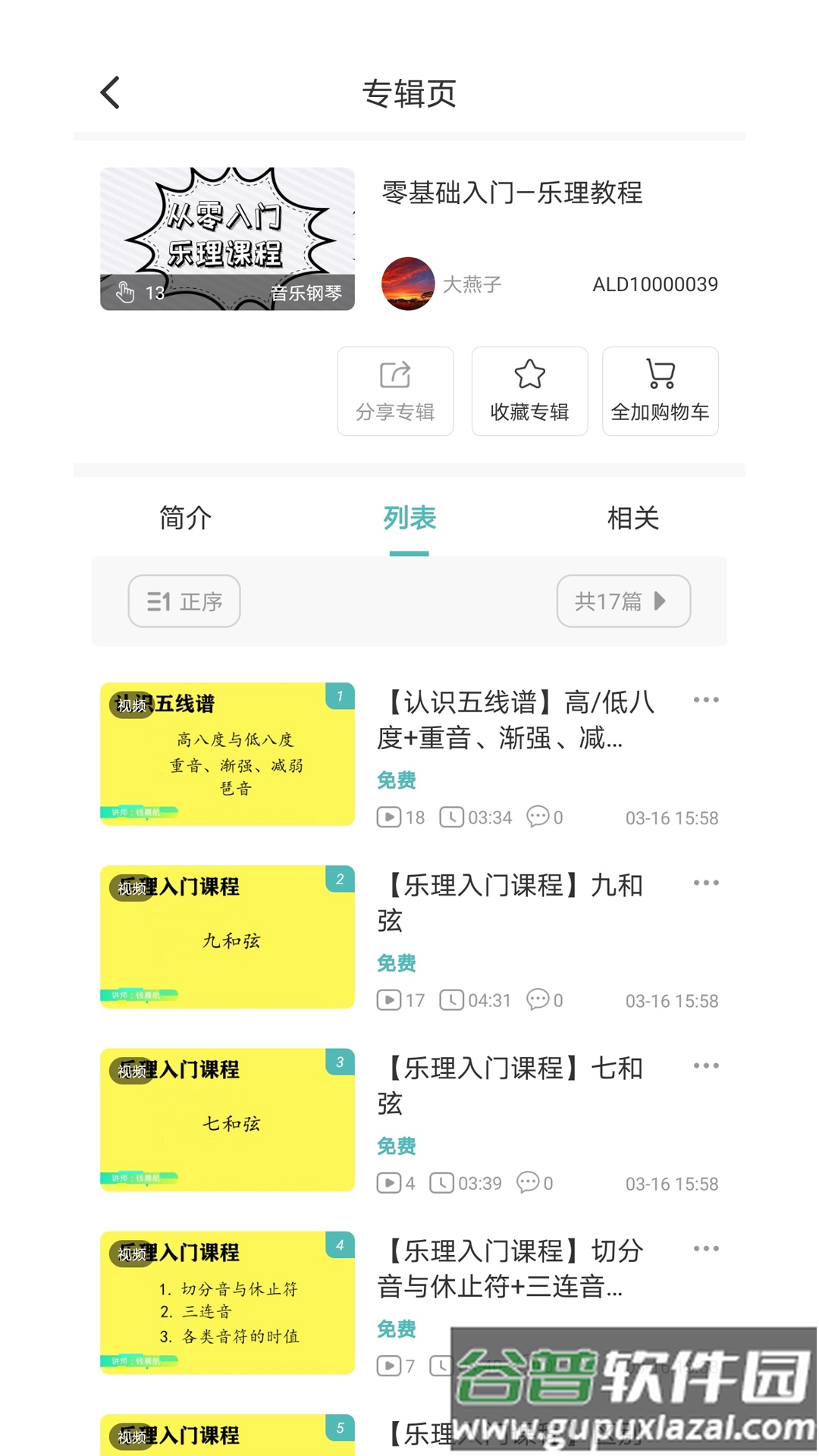Select the 列表 tab
This screenshot has height=1456, width=819.
(x=409, y=519)
